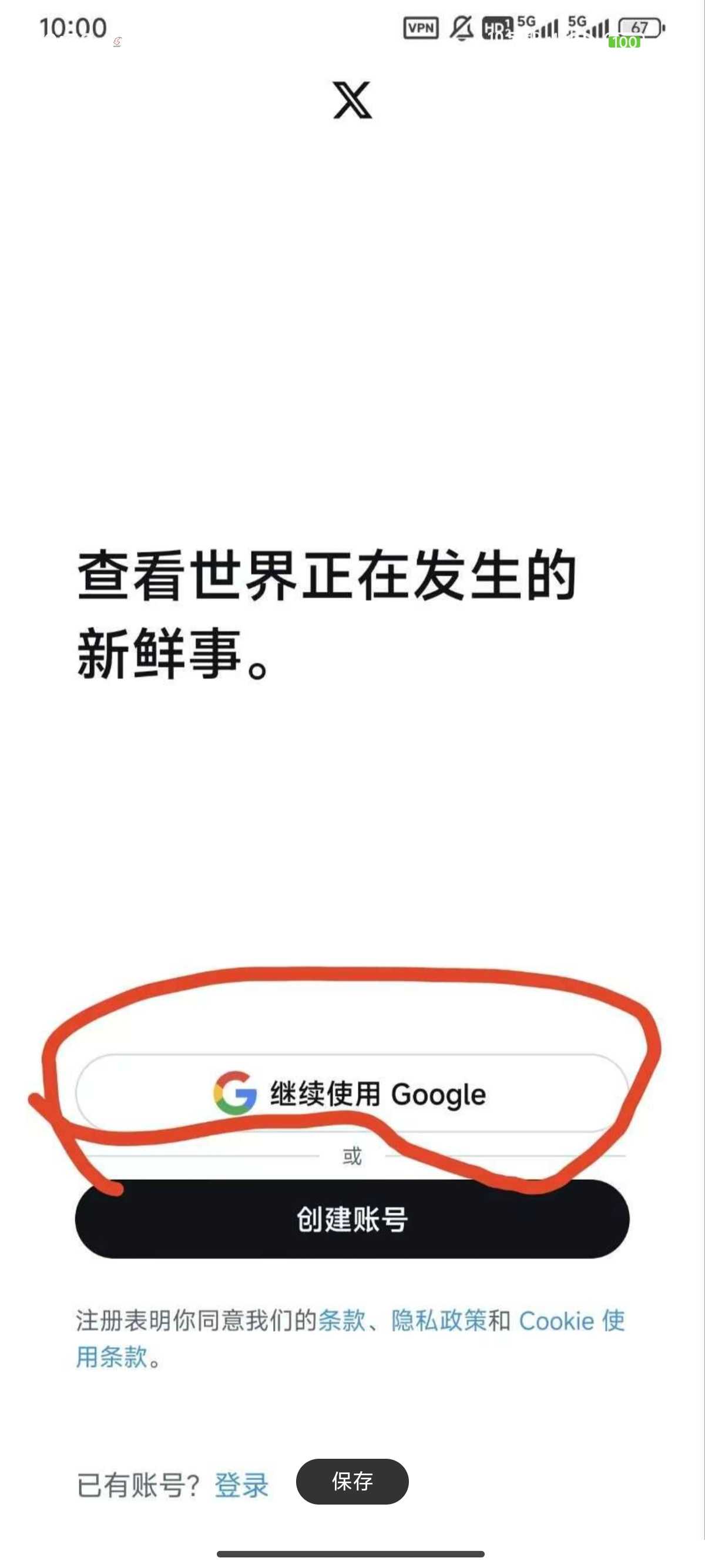Screen dimensions: 705x1568
Task: Tap the 保存 save button
Action: (x=352, y=1481)
